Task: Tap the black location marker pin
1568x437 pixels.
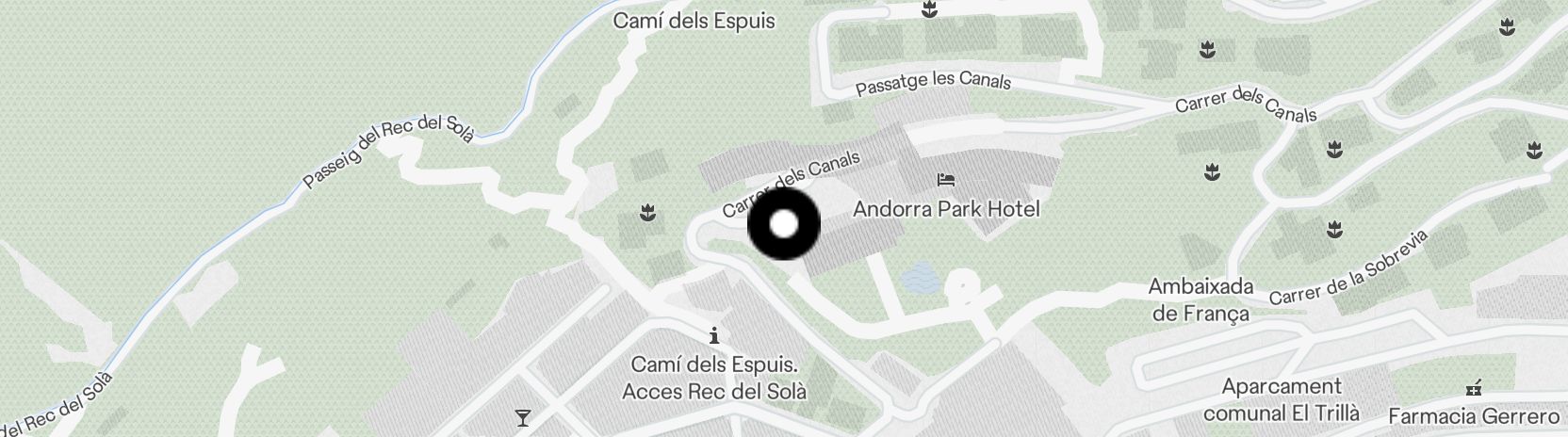Action: tap(784, 224)
